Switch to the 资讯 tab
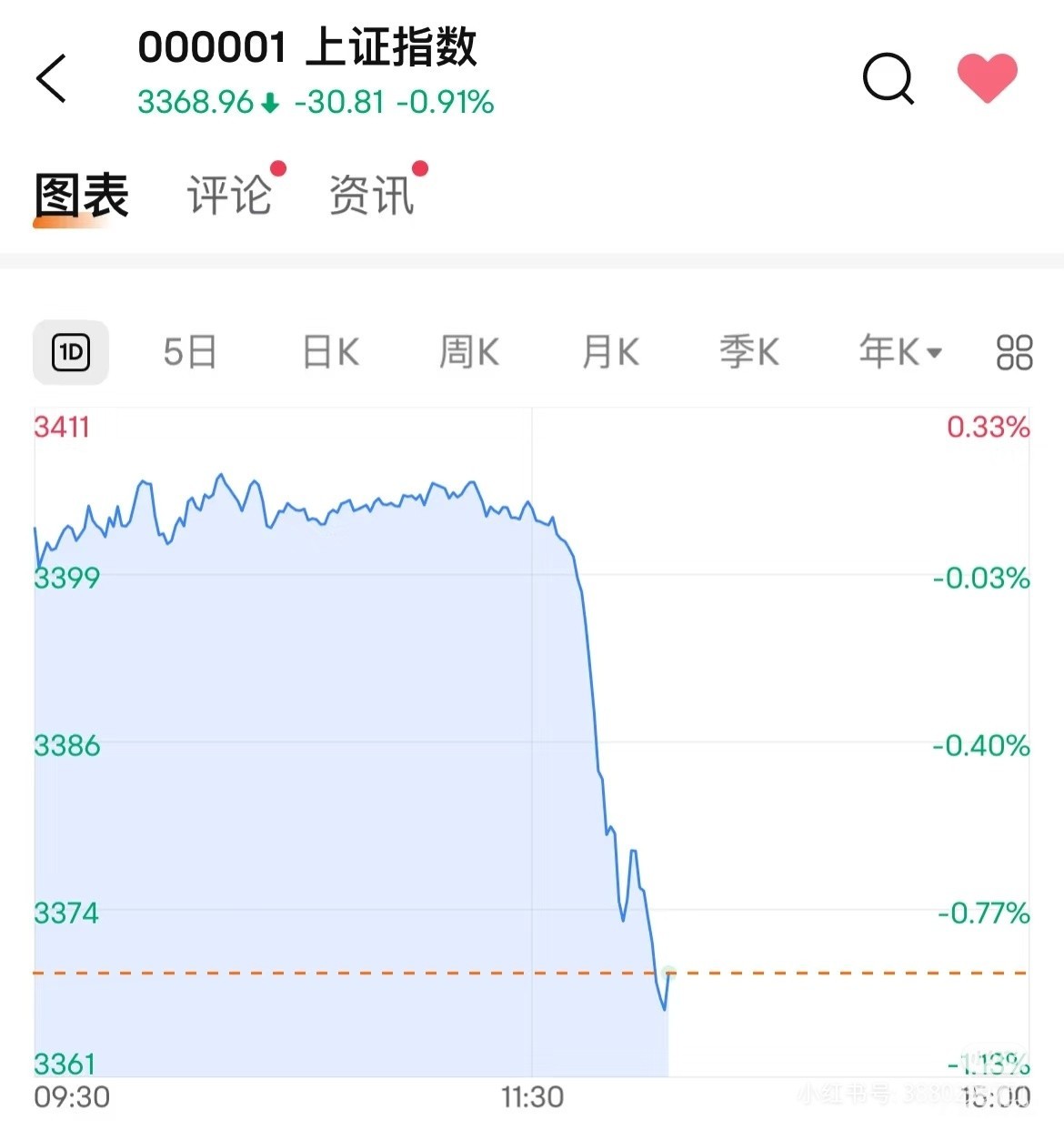This screenshot has height=1130, width=1064. pyautogui.click(x=371, y=196)
